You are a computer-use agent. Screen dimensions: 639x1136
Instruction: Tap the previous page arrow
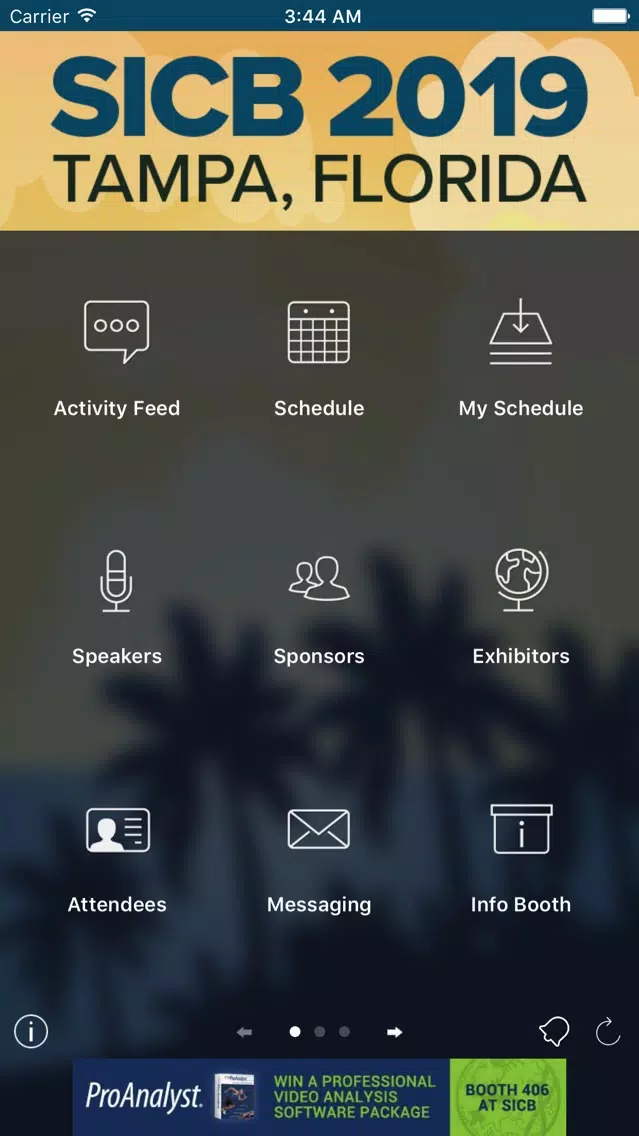point(244,1032)
